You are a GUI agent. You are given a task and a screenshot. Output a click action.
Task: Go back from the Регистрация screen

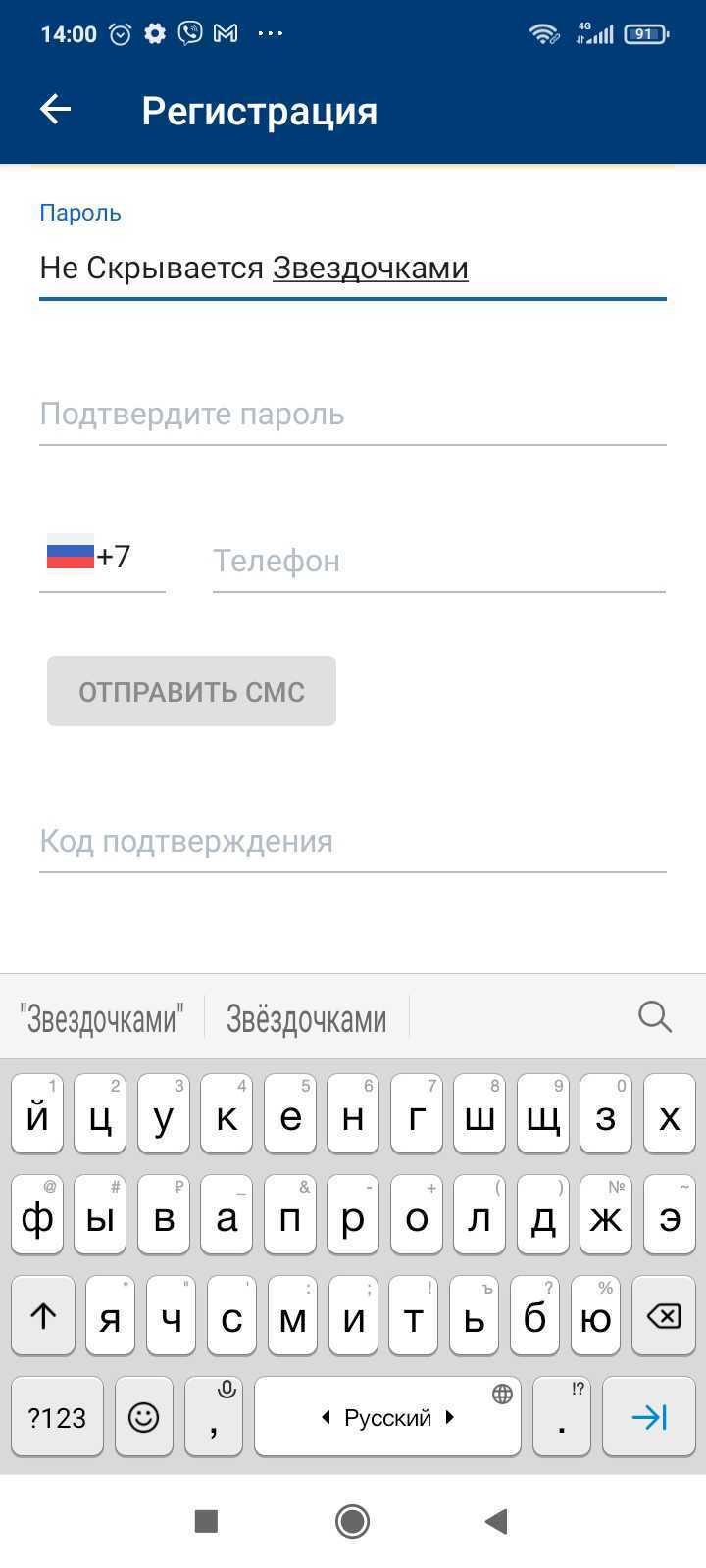click(56, 110)
